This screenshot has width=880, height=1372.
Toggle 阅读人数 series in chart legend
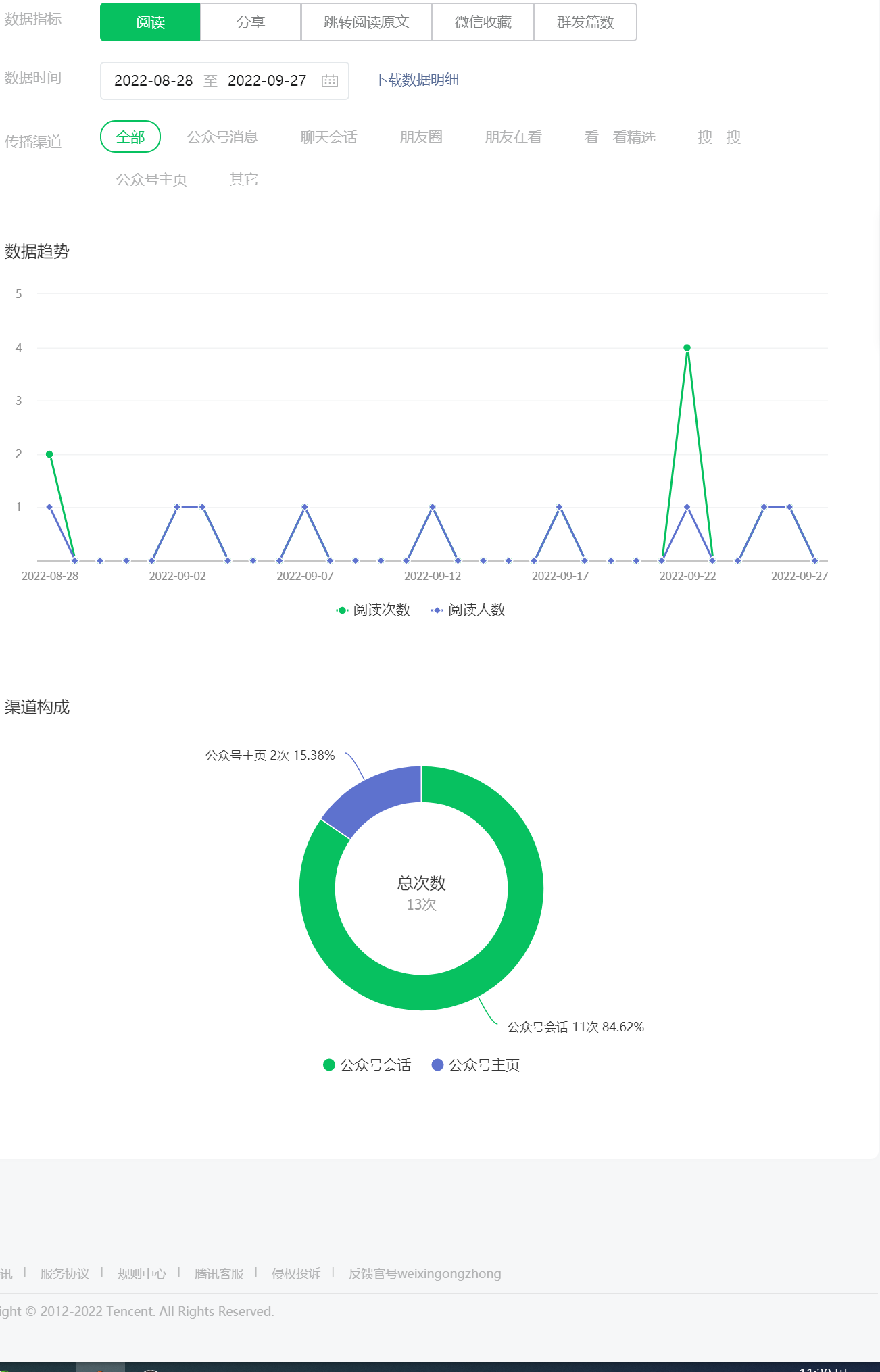(469, 610)
